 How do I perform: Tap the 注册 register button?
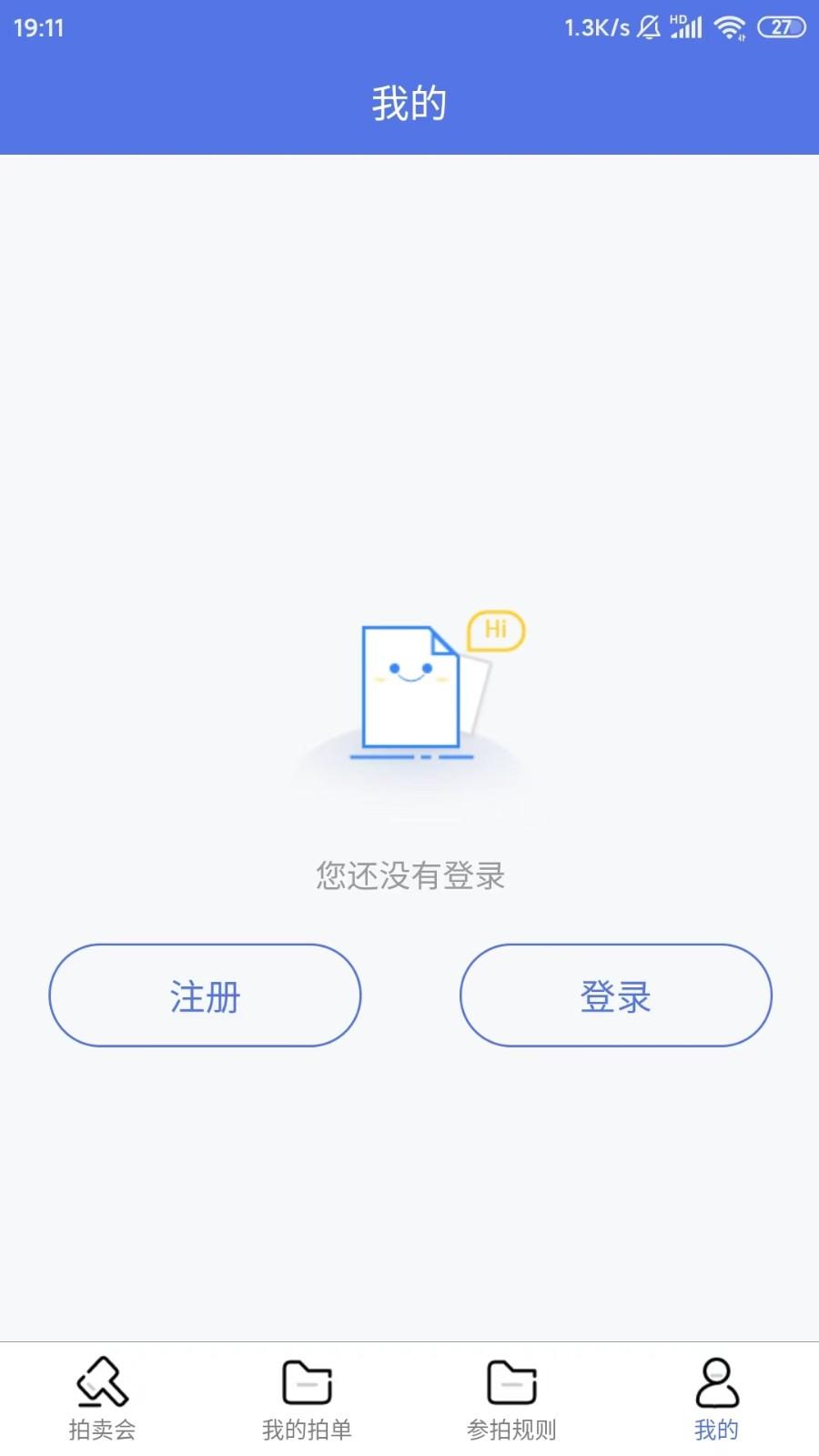(x=205, y=996)
